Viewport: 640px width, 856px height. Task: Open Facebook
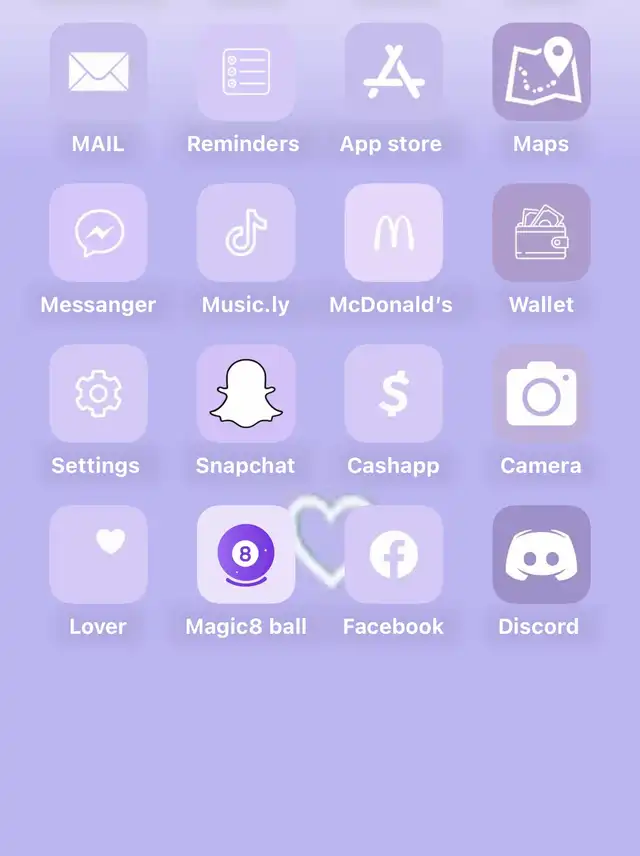pos(394,554)
